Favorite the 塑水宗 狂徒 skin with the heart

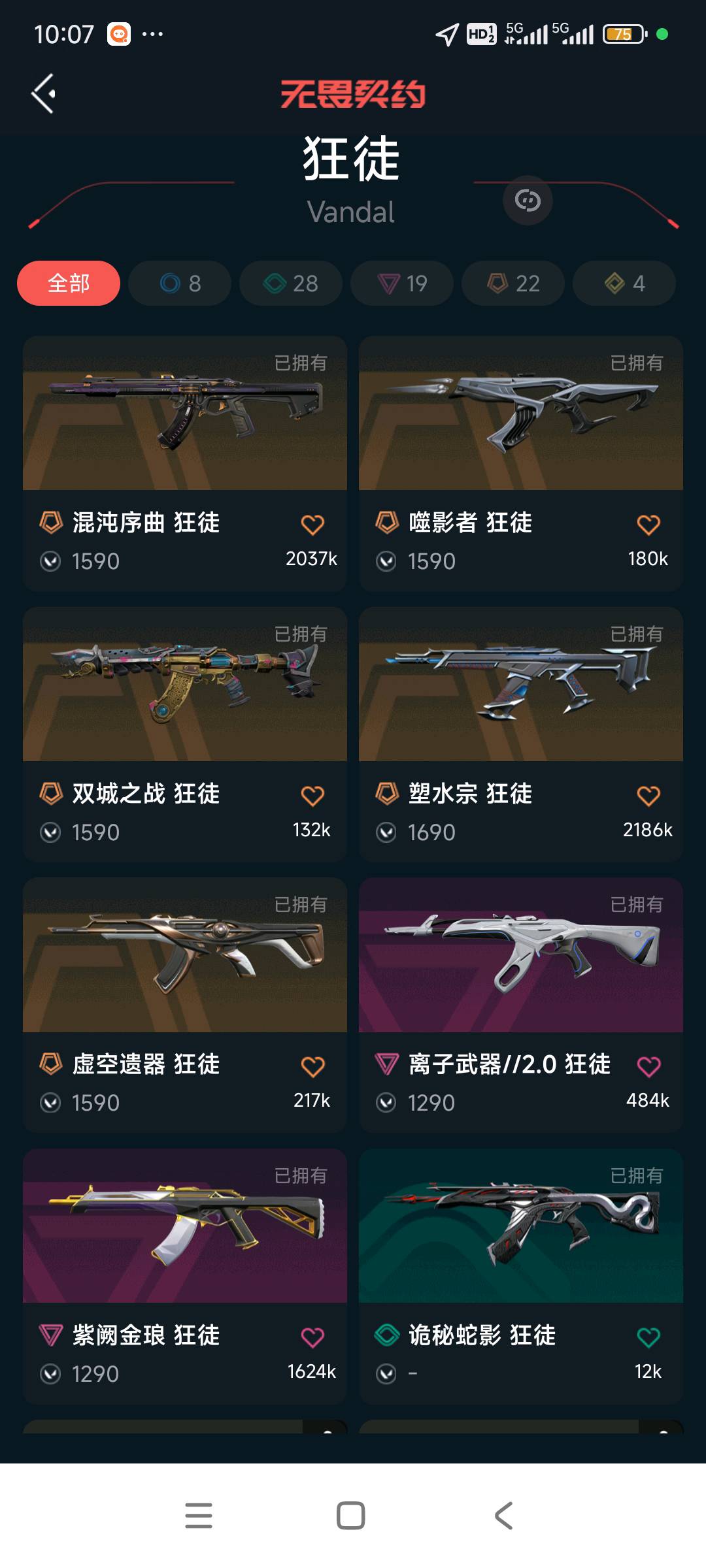tap(648, 796)
